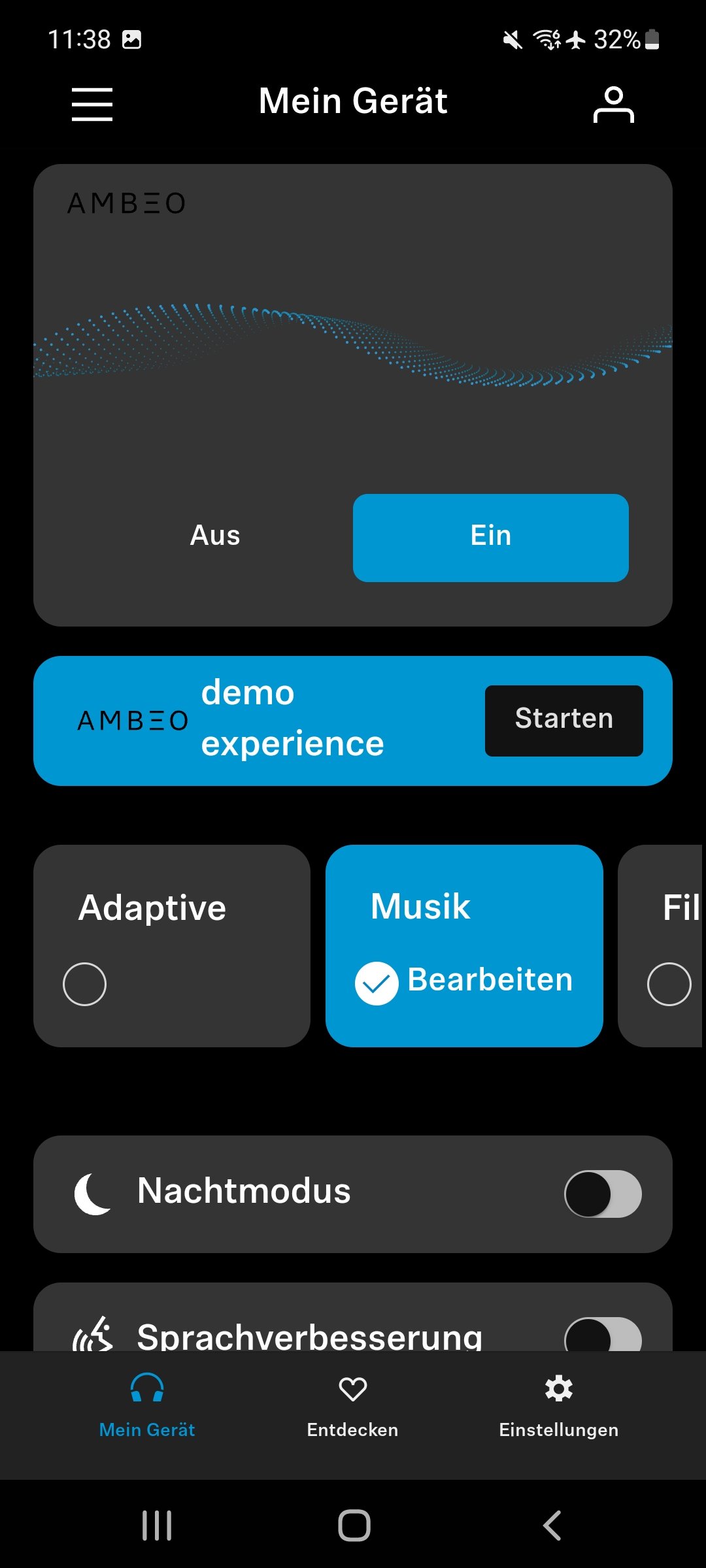Go back using system back button

pyautogui.click(x=552, y=1526)
